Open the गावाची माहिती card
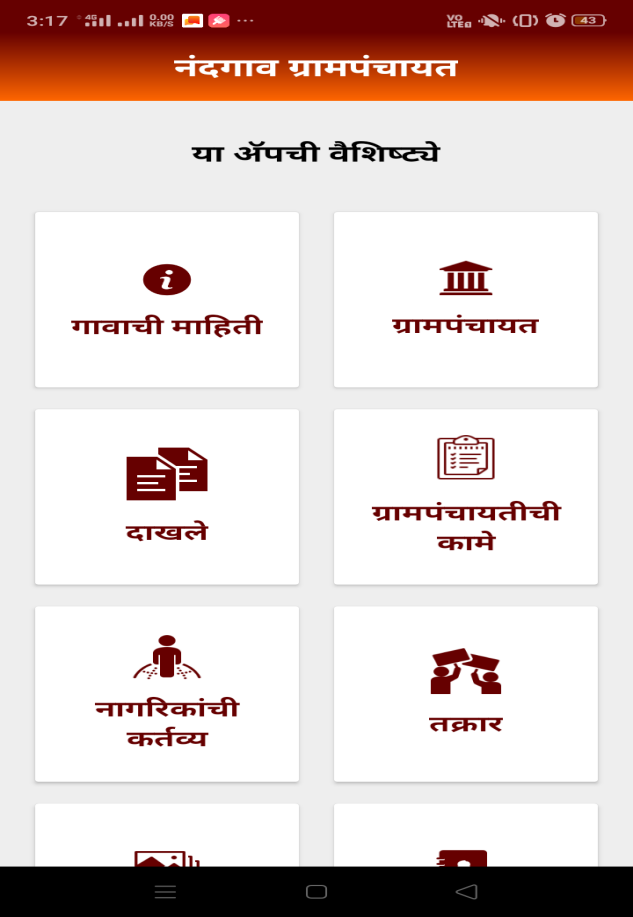The width and height of the screenshot is (633, 917). (167, 299)
